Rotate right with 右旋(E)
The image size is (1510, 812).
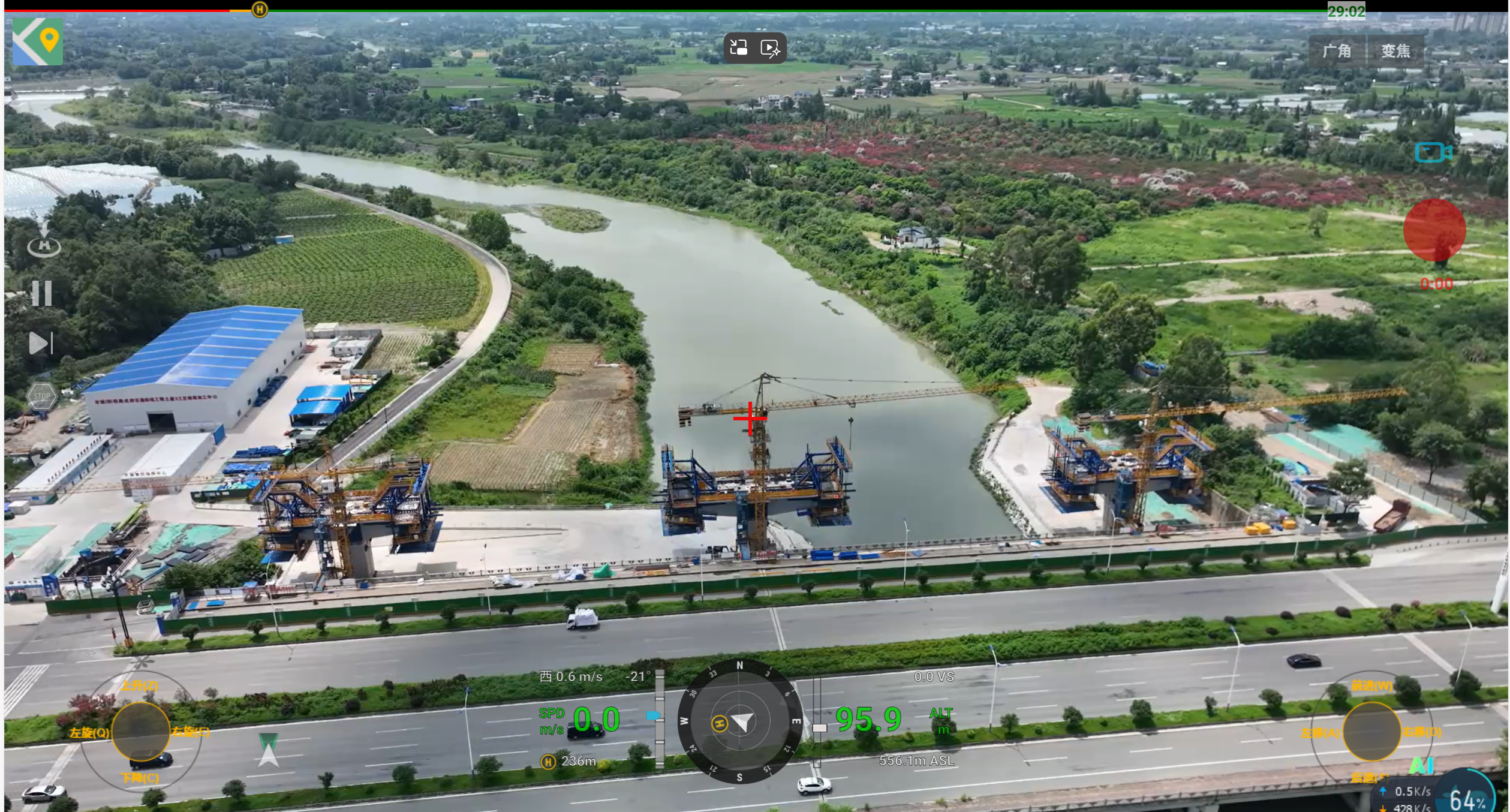[x=191, y=732]
